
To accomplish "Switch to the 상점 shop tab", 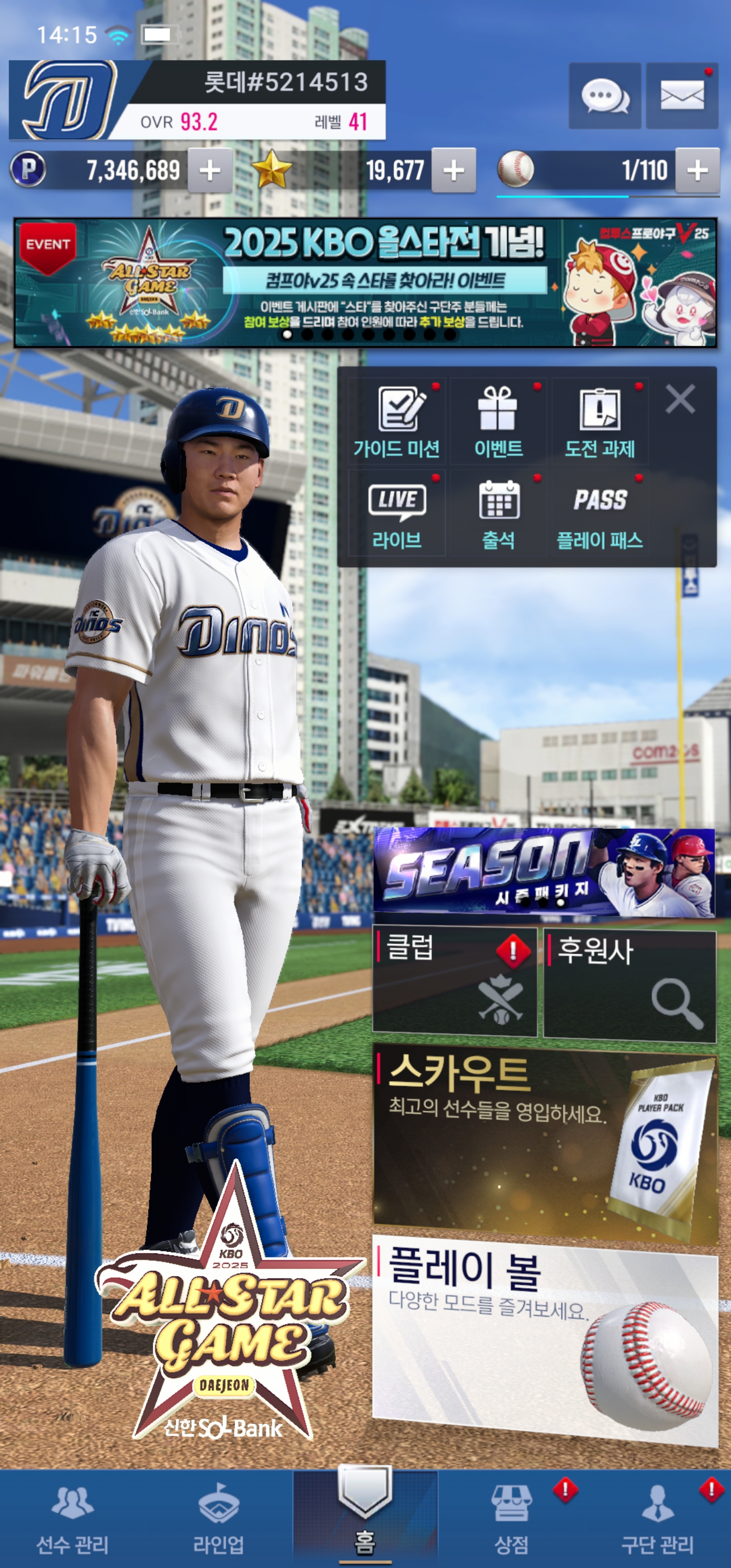I will (511, 1520).
